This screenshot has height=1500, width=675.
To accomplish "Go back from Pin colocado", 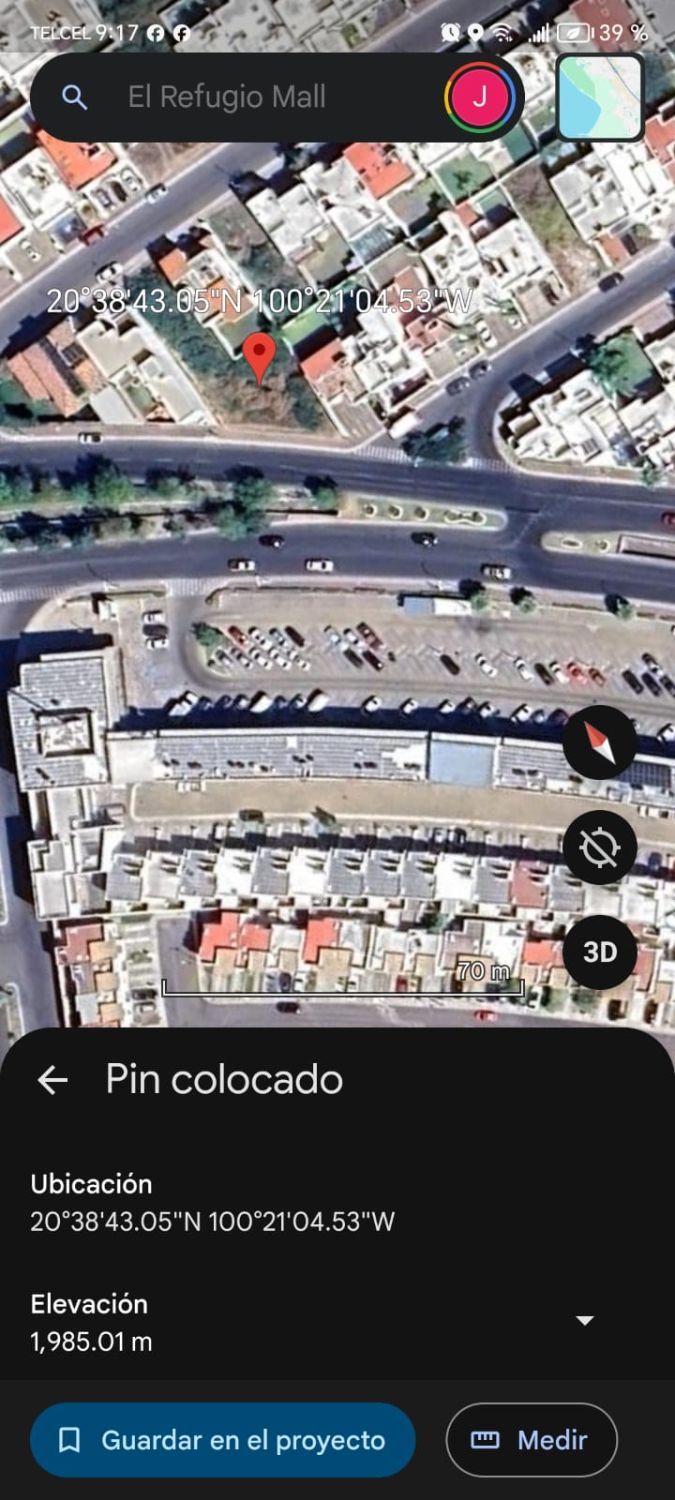I will (52, 1080).
